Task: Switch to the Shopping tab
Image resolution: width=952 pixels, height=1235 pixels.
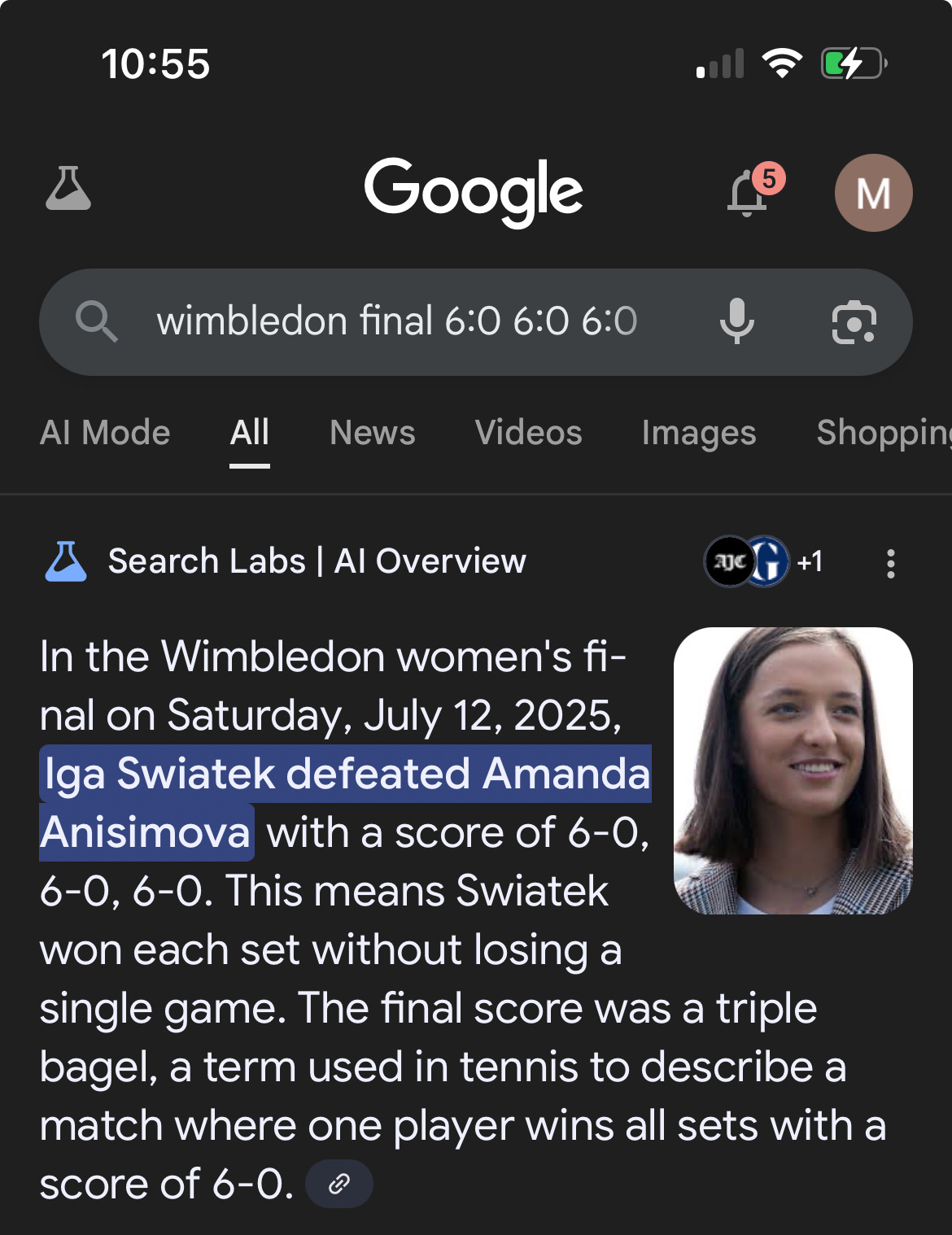Action: click(x=884, y=433)
